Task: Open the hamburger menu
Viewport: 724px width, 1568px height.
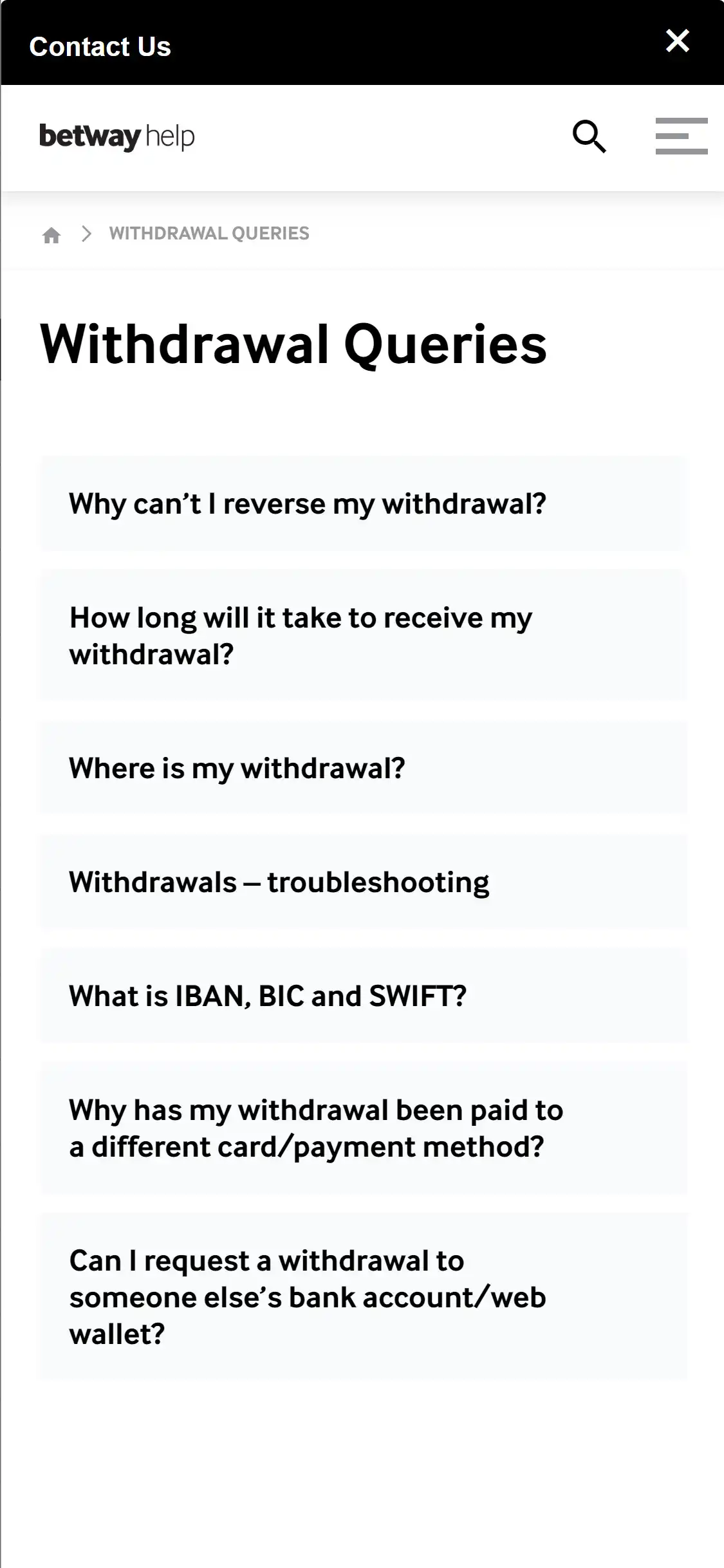Action: pyautogui.click(x=681, y=136)
